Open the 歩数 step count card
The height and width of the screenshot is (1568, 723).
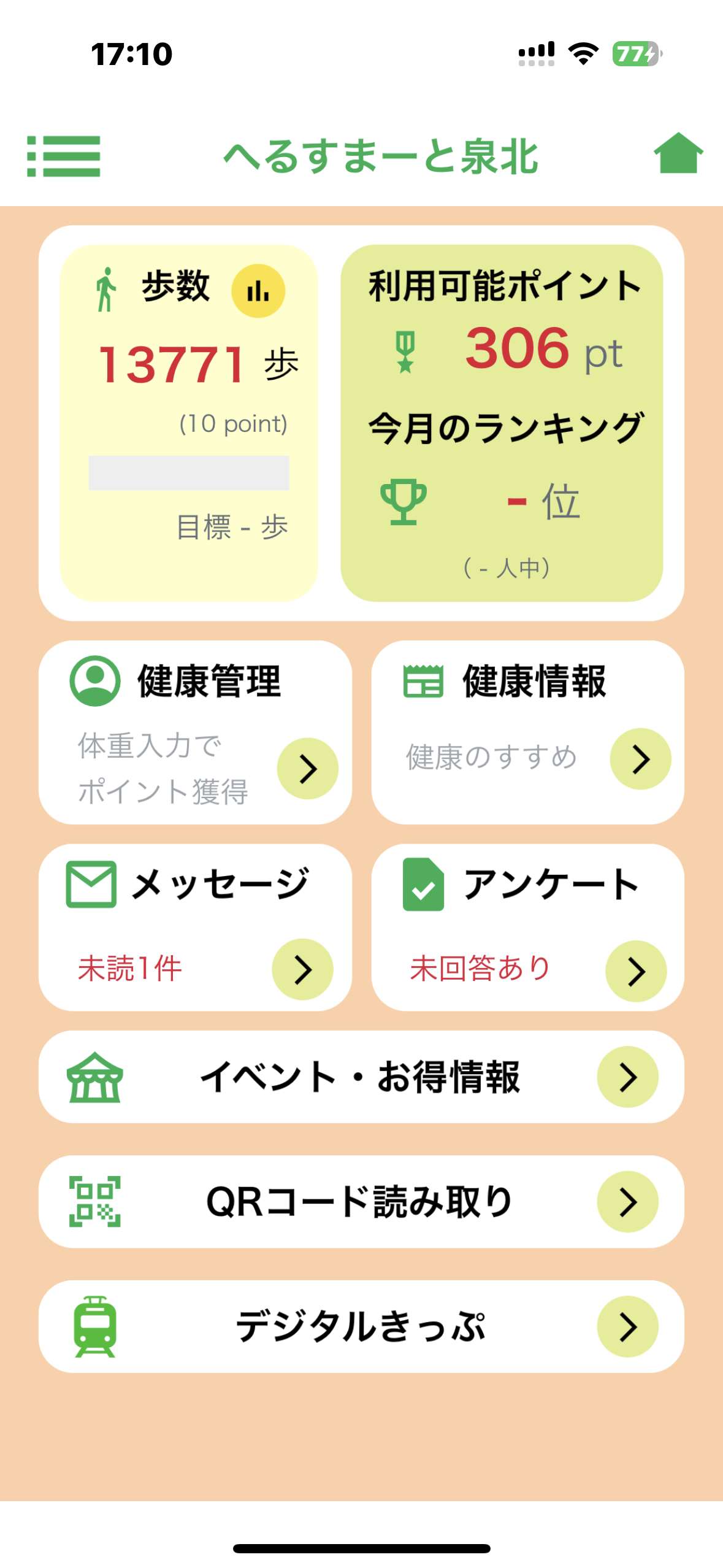click(x=189, y=423)
